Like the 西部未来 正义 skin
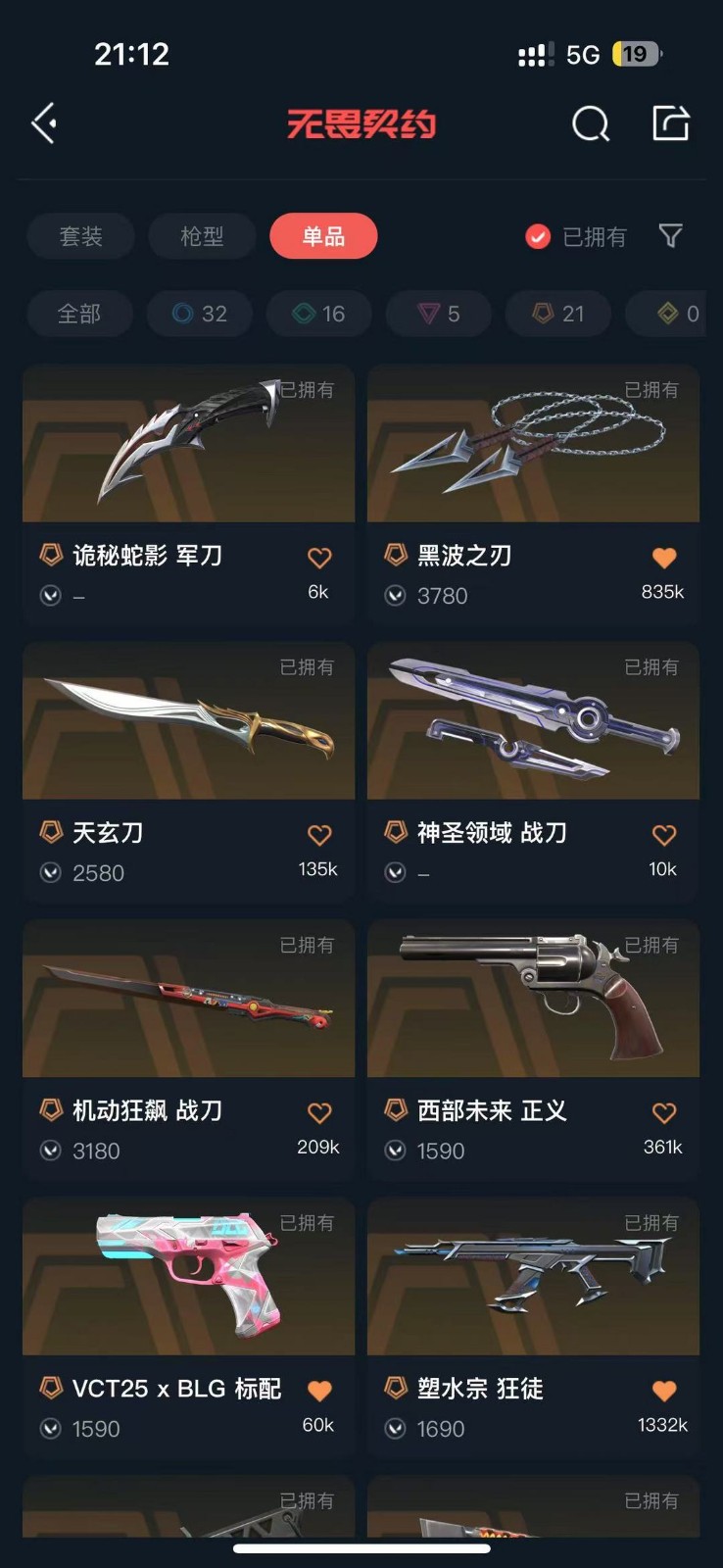Screen dimensions: 723x1568 (x=664, y=1112)
